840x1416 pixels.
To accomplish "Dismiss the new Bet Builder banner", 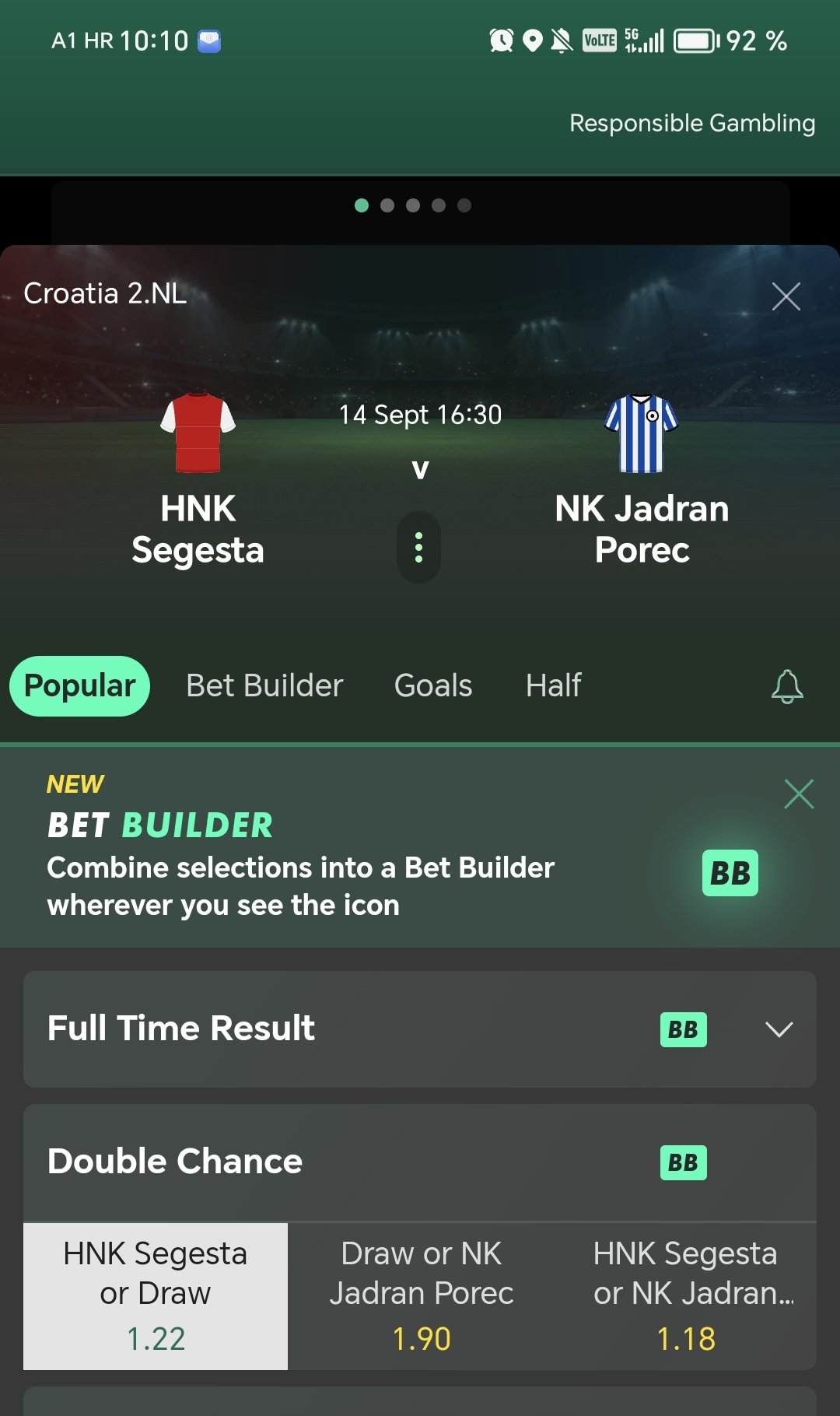I will coord(799,794).
